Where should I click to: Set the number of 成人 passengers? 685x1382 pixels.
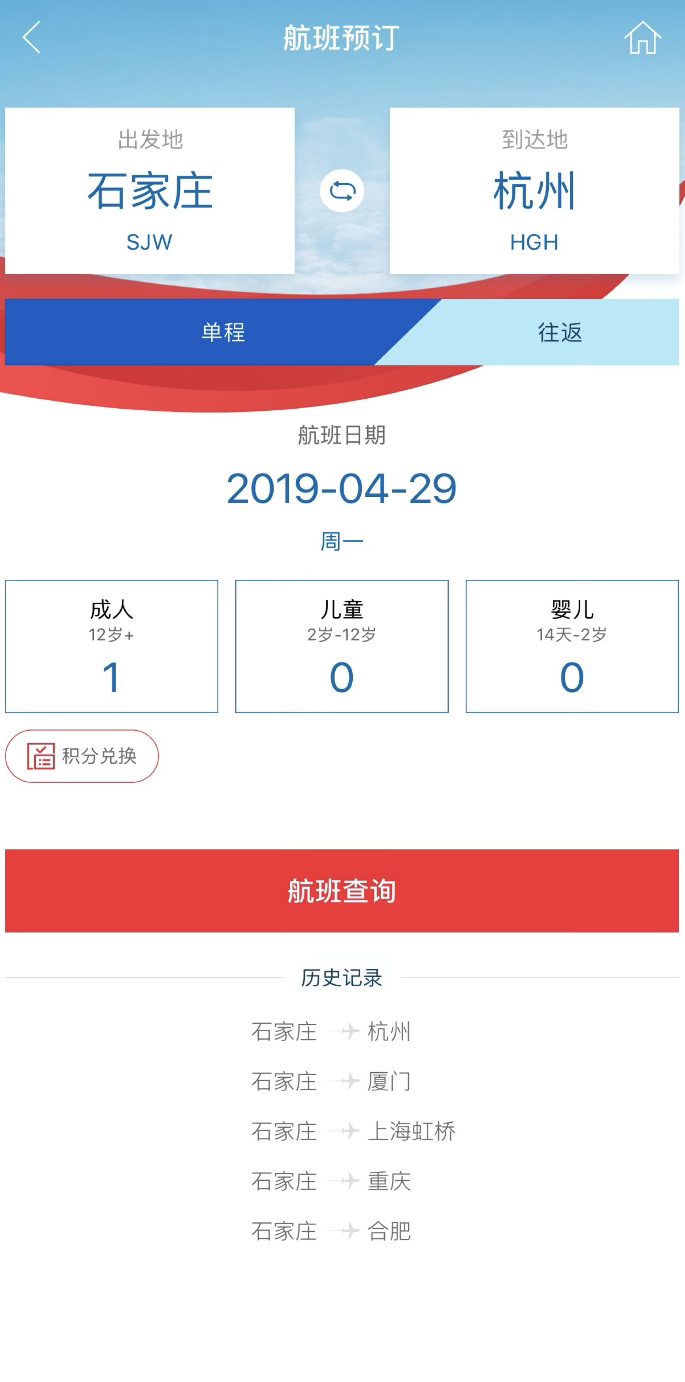(111, 646)
